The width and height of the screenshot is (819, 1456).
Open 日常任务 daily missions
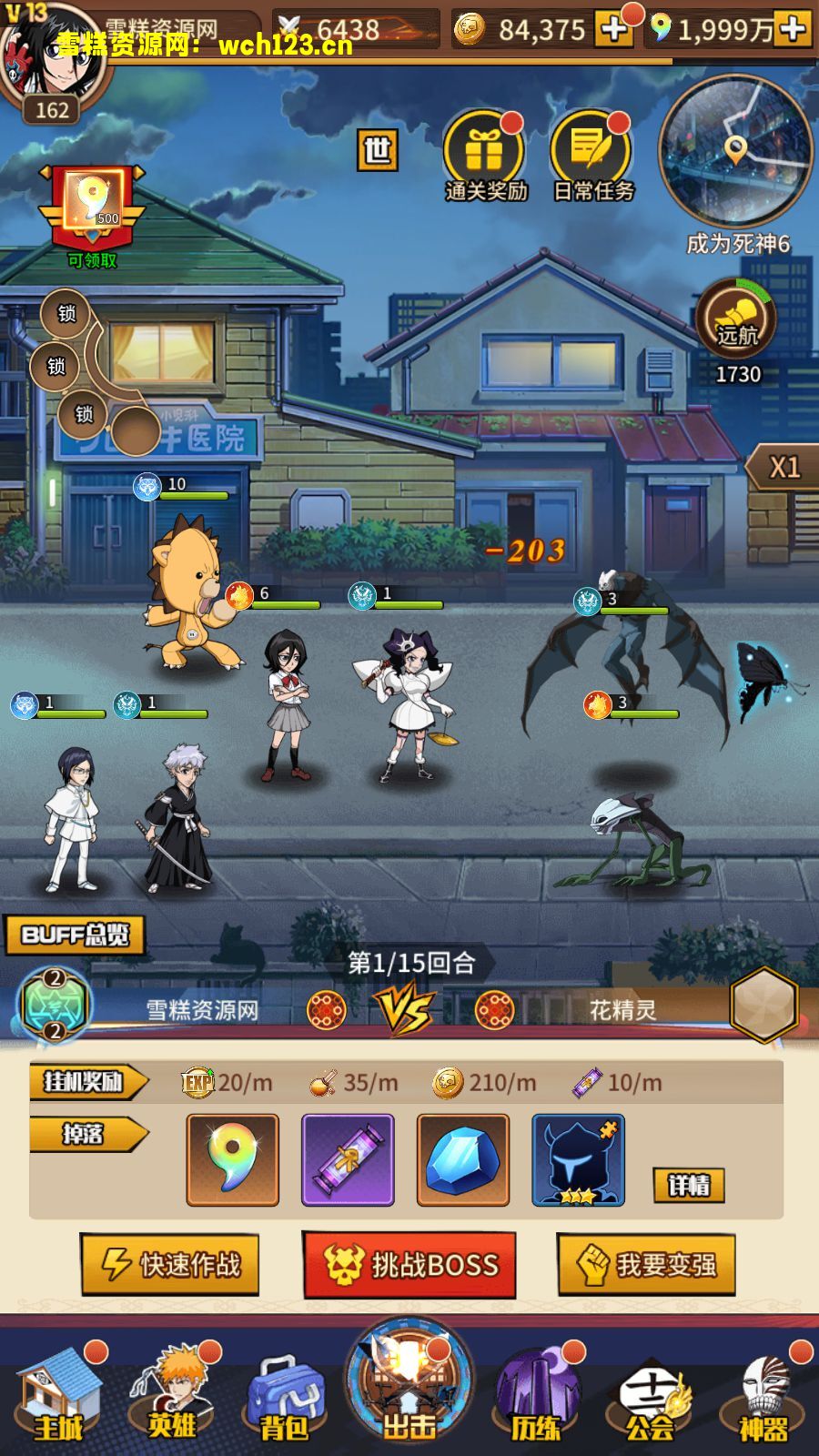point(593,155)
